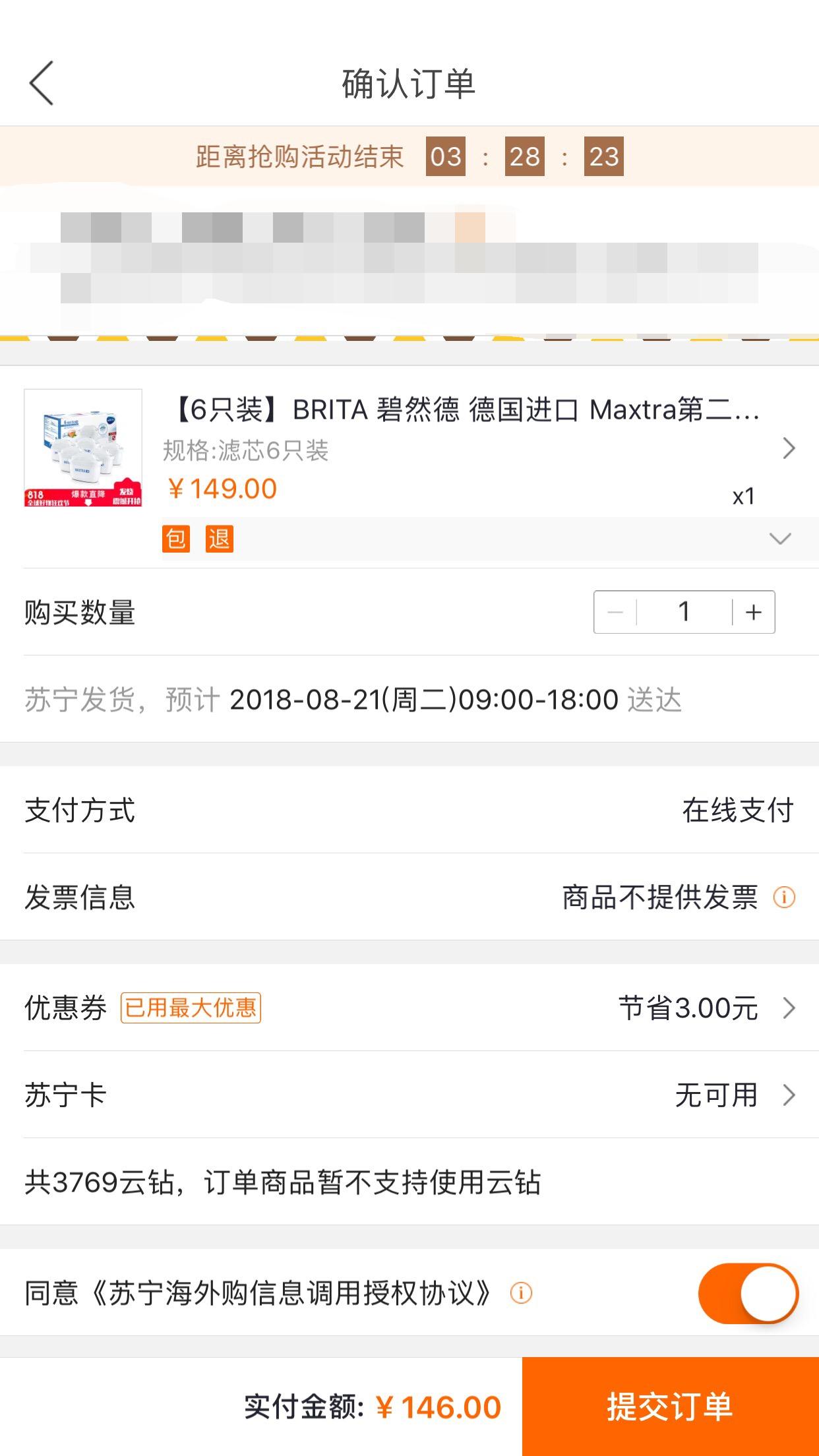Open coupon list showing 节省3.00元
819x1456 pixels.
[x=690, y=1008]
